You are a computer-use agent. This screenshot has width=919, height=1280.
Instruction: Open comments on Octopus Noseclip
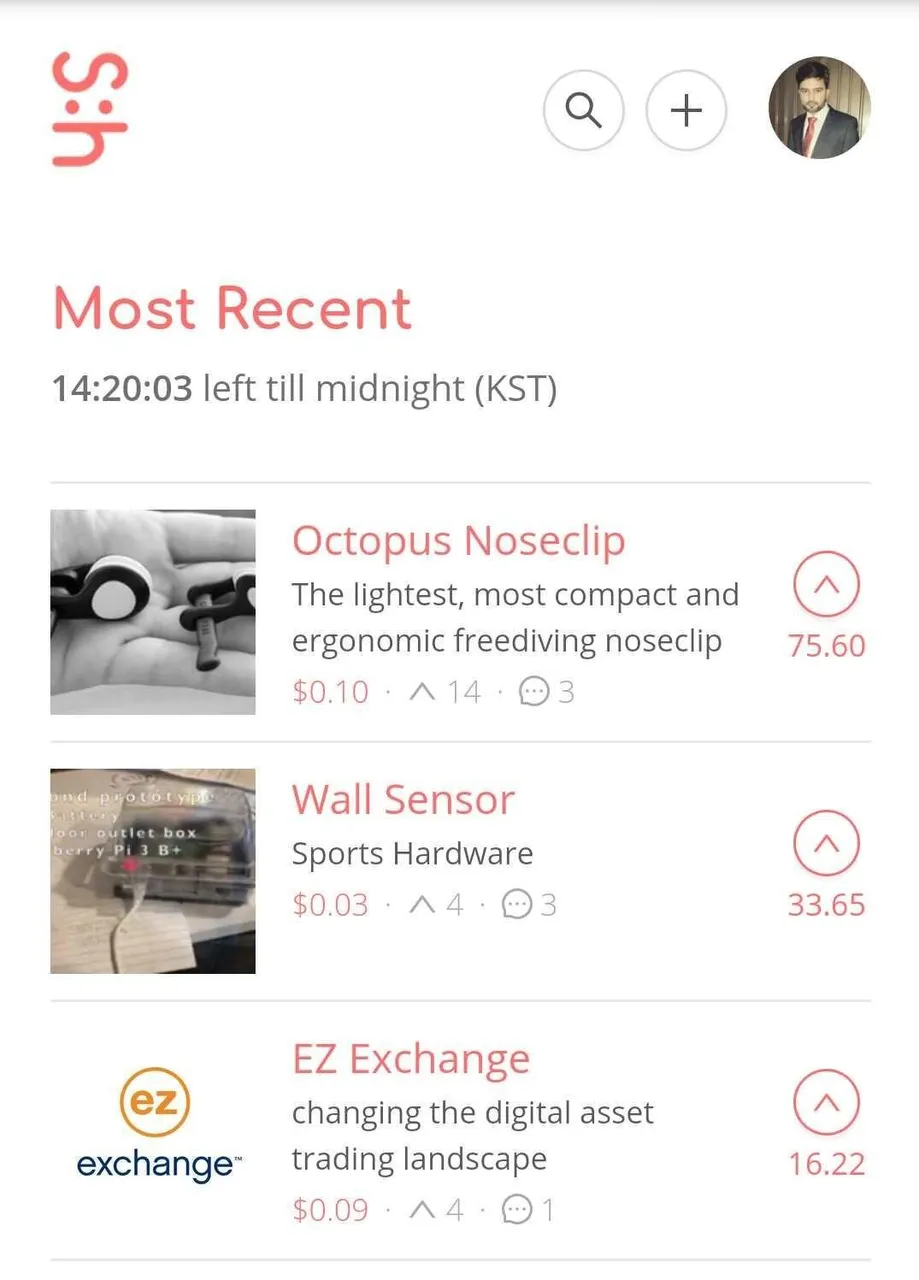point(547,692)
